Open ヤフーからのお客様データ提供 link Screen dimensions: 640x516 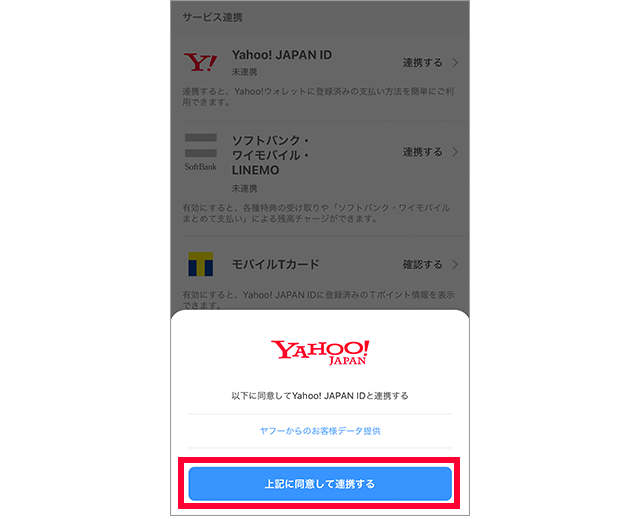(320, 430)
